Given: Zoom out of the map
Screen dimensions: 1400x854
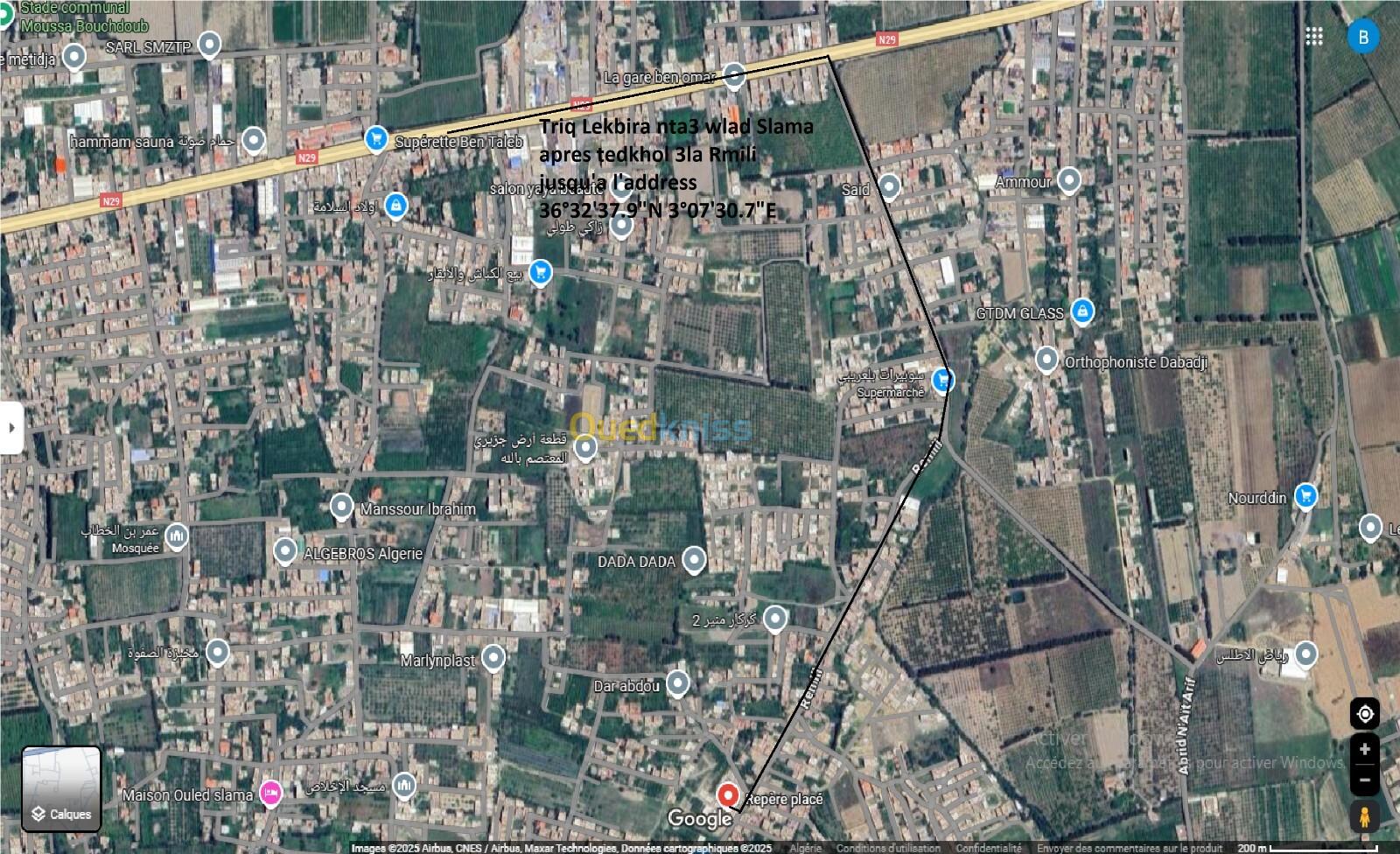Looking at the screenshot, I should point(1364,780).
